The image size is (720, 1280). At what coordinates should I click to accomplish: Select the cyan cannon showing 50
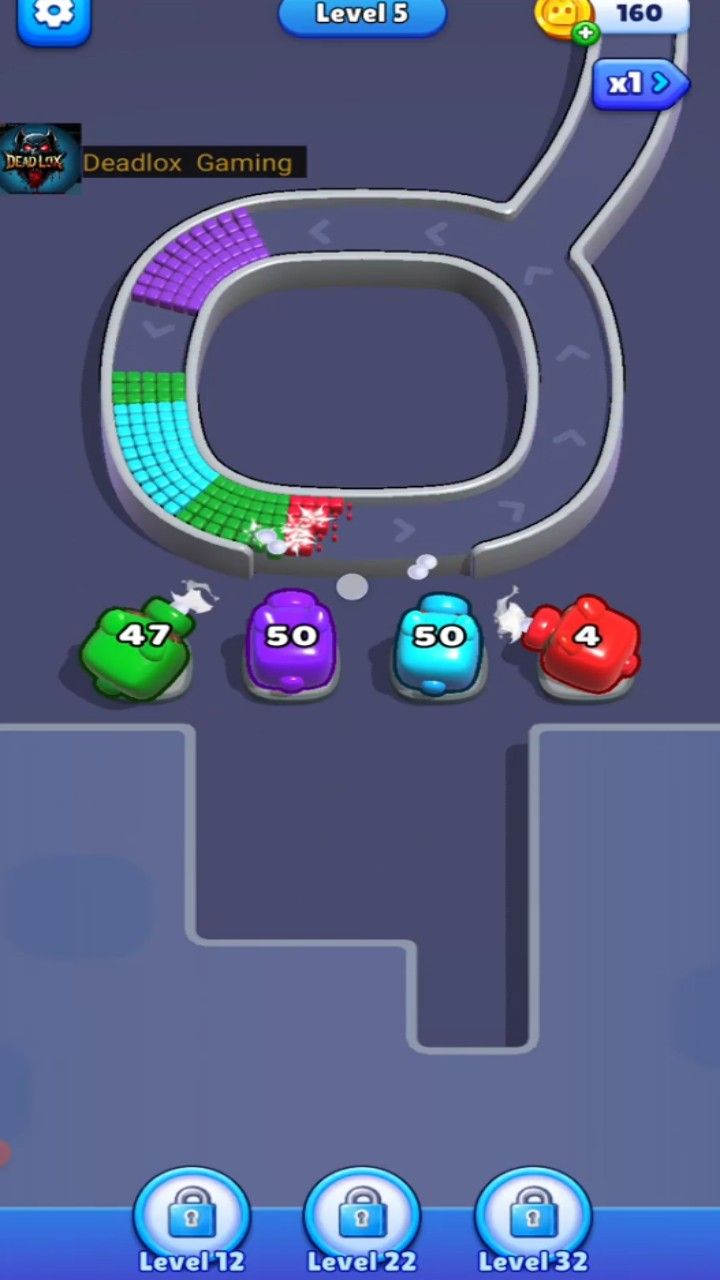pyautogui.click(x=438, y=642)
